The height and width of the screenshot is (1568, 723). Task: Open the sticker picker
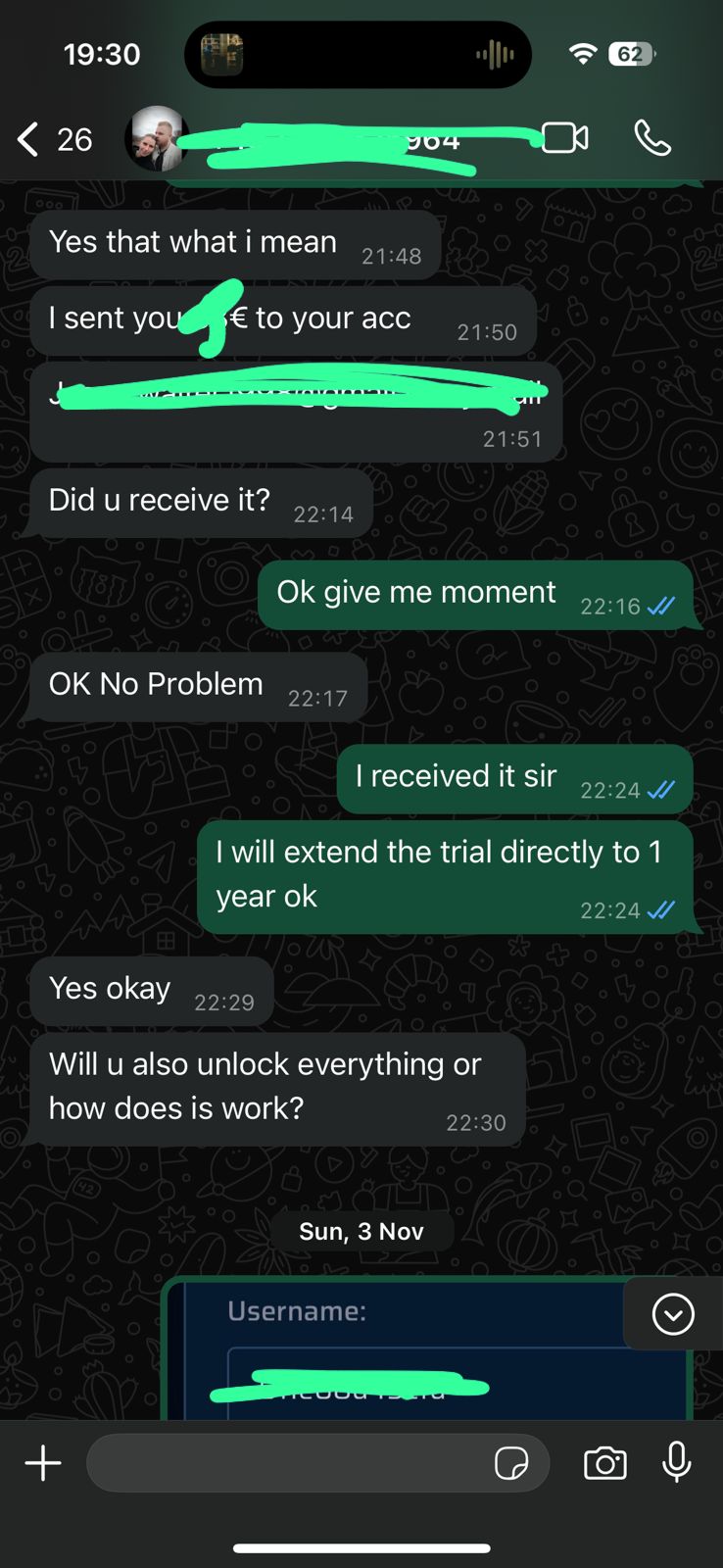[511, 1463]
